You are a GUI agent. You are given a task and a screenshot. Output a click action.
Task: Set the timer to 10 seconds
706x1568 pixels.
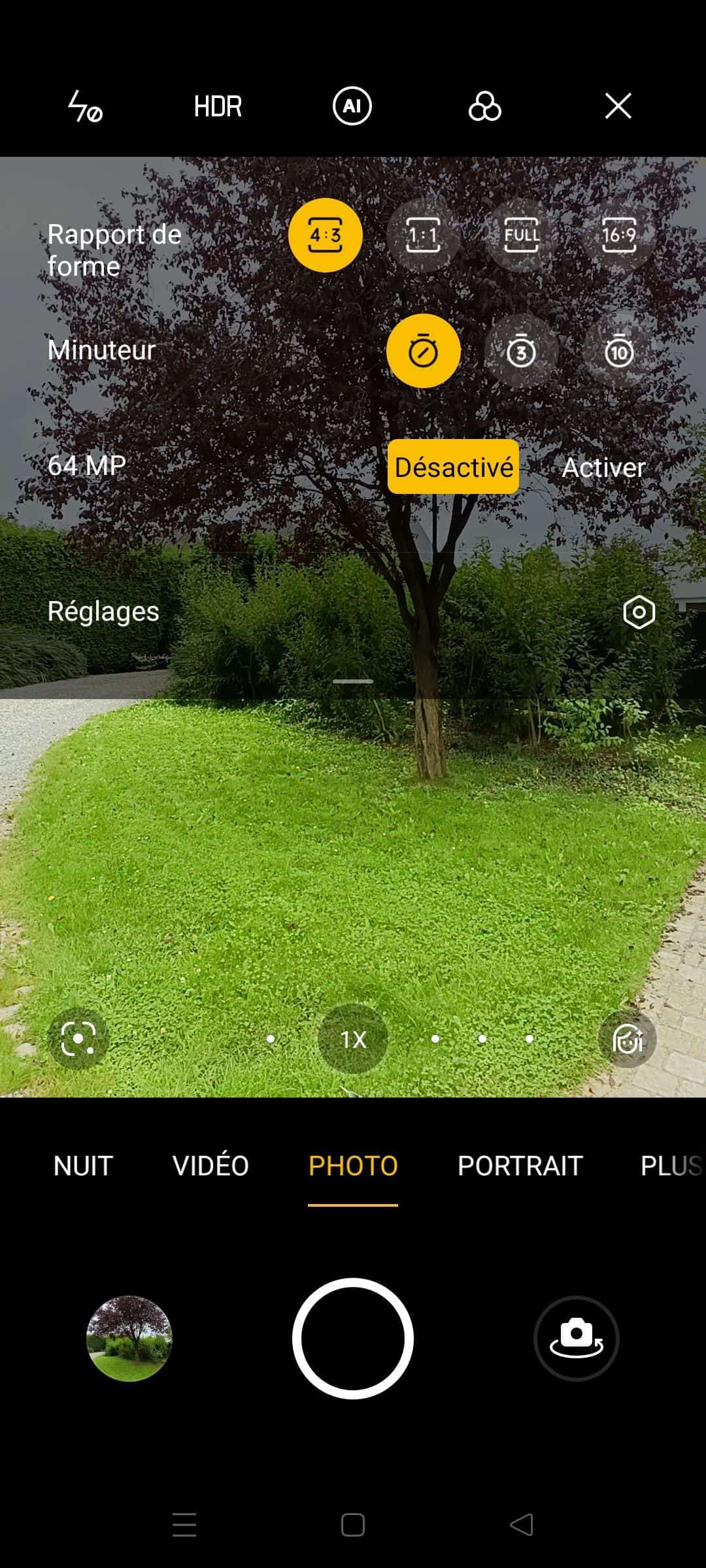click(618, 351)
